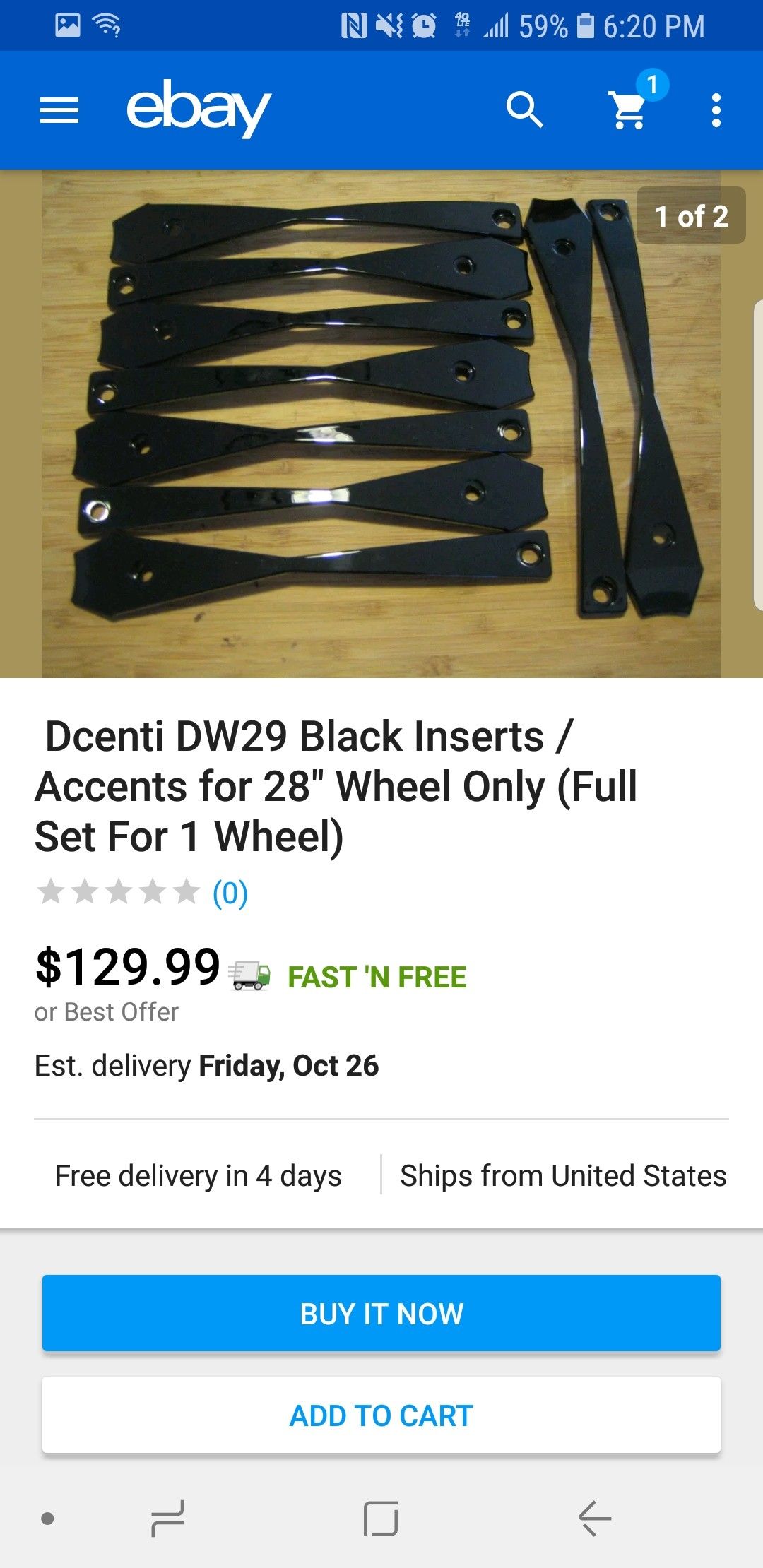
Task: Open the overflow options menu
Action: [x=715, y=109]
